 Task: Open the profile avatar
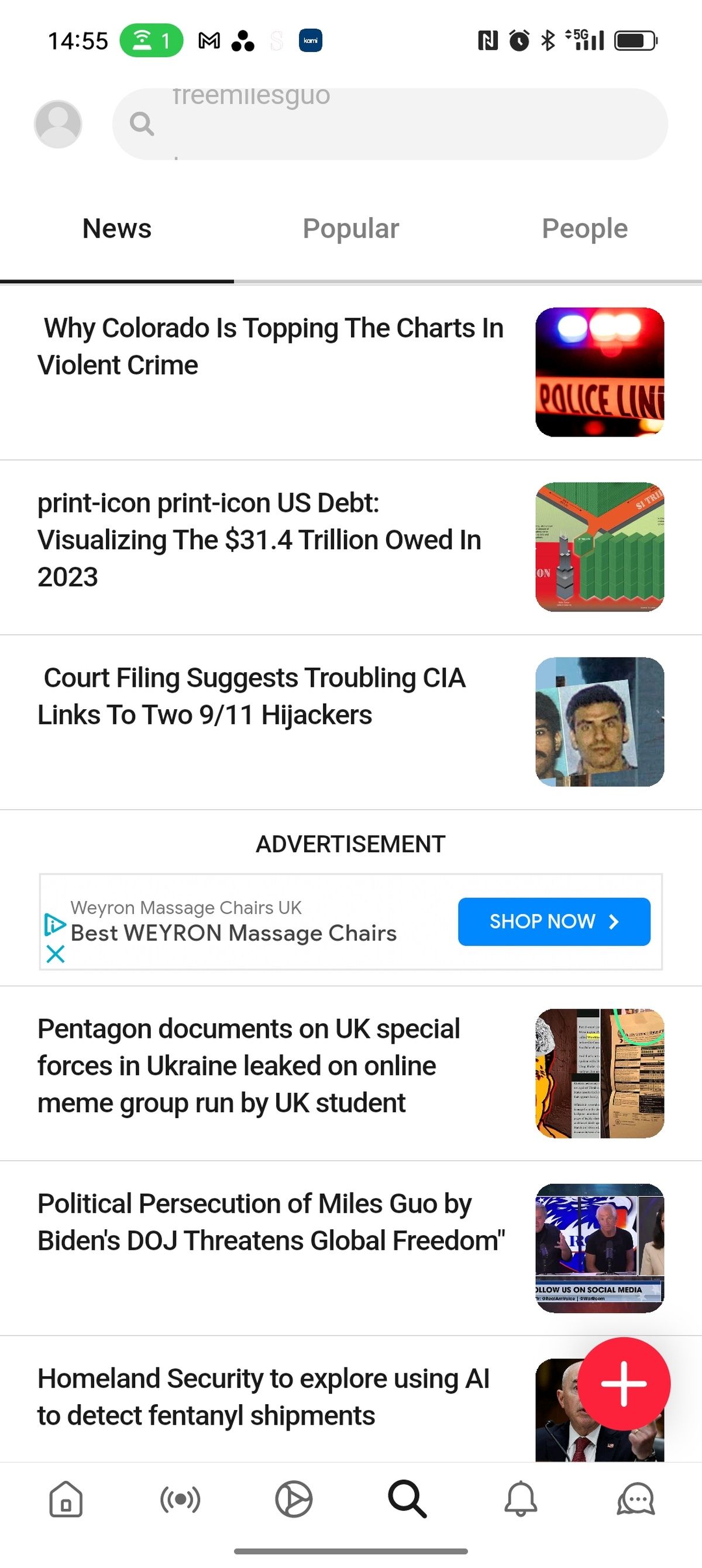click(x=58, y=124)
